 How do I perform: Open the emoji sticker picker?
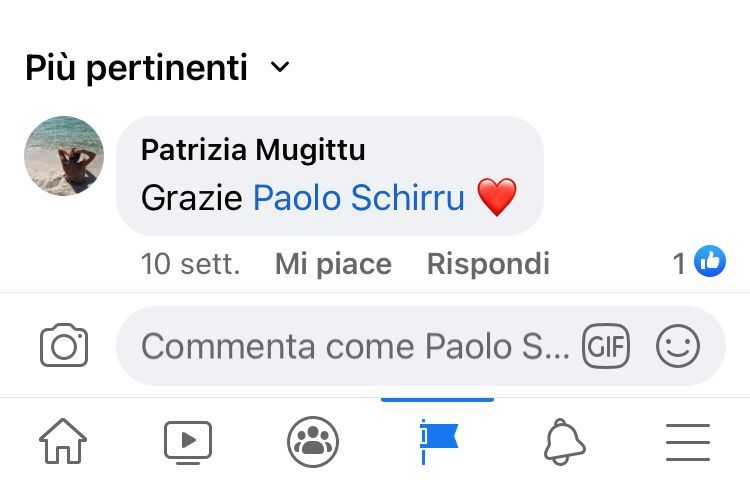click(x=678, y=347)
